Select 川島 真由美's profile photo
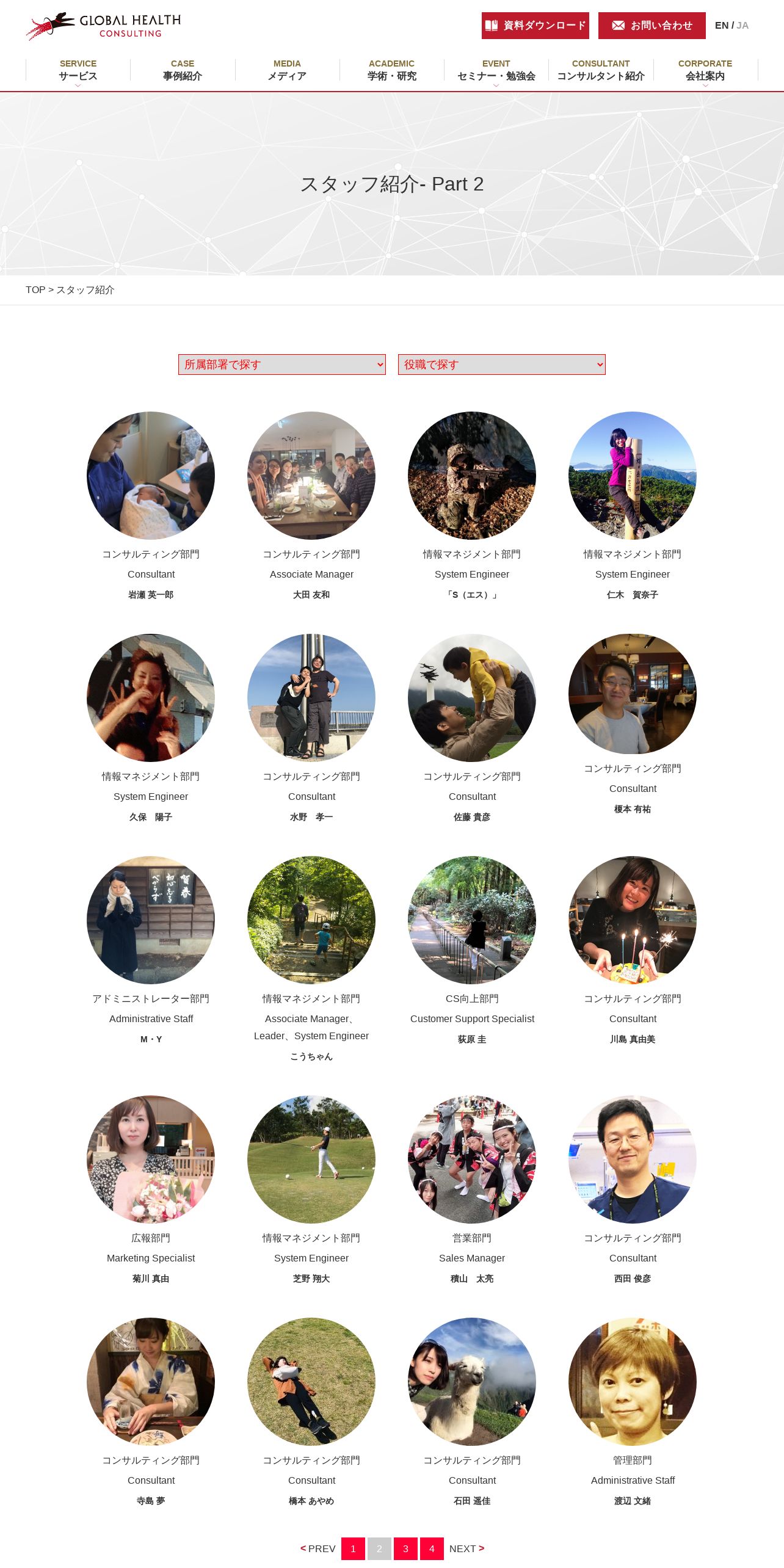Screen dimensions: 784x1568 click(633, 920)
